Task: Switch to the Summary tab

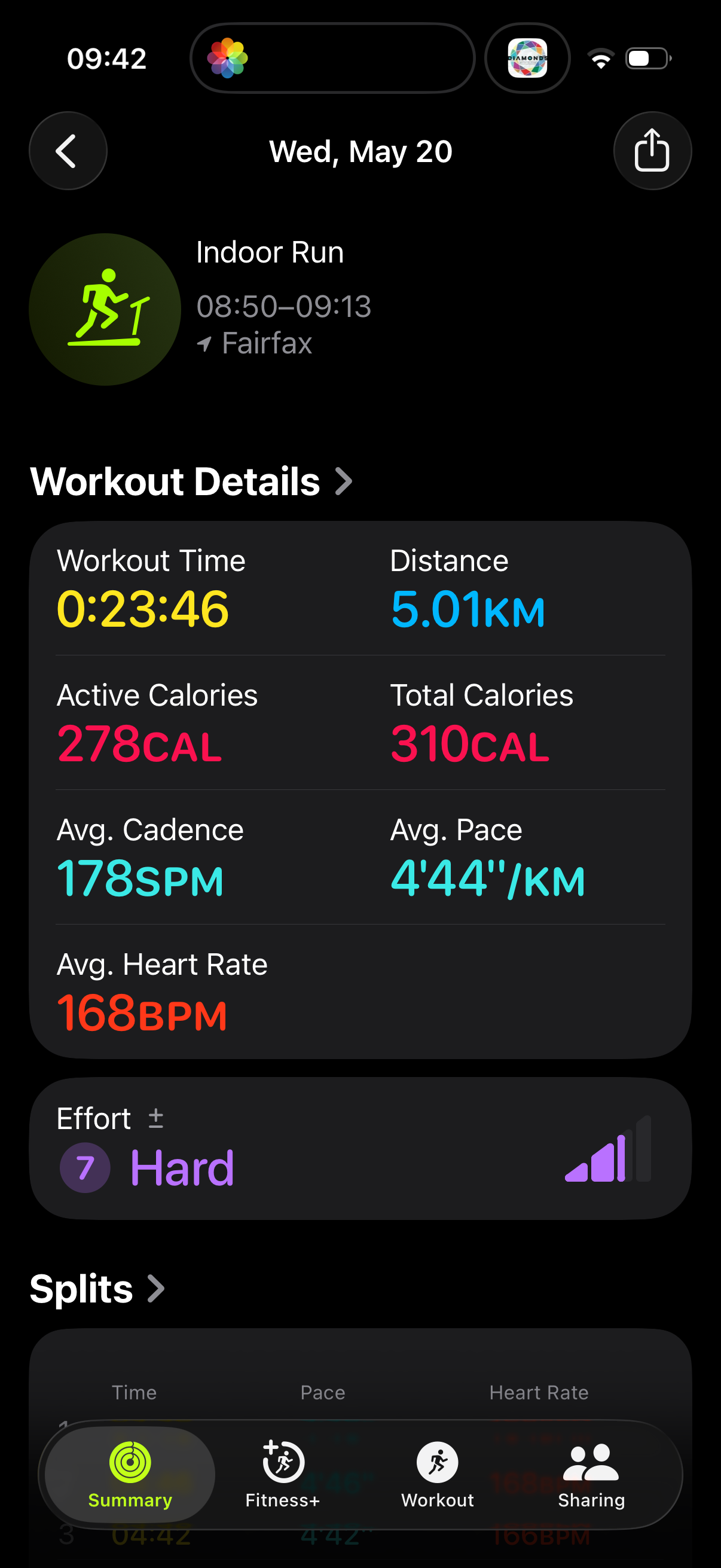Action: 130,1475
